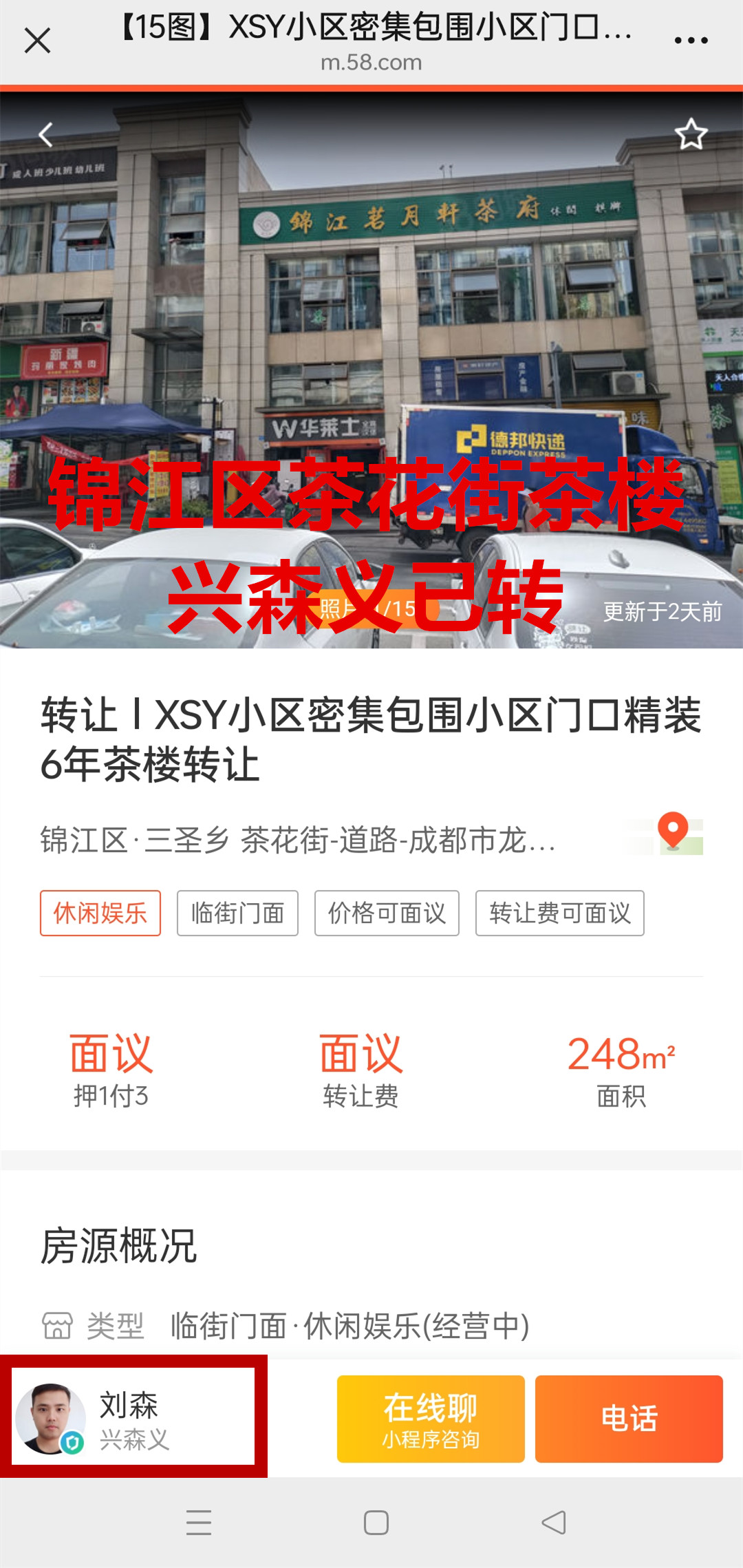The width and height of the screenshot is (743, 1568).
Task: Favorite this listing with the star icon
Action: click(x=691, y=134)
